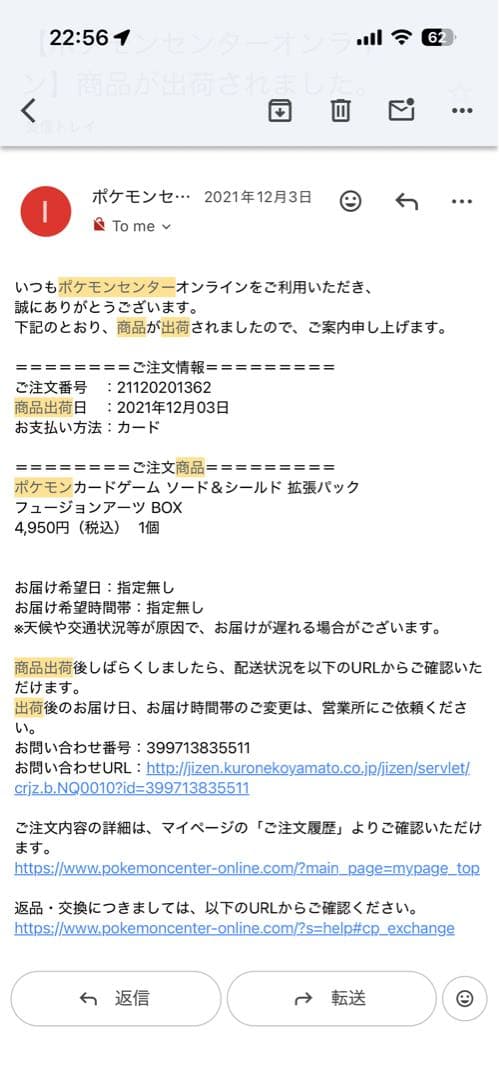Viewport: 499px width, 1080px height.
Task: Open the pokemoncenter-online mypage_top link
Action: point(247,868)
